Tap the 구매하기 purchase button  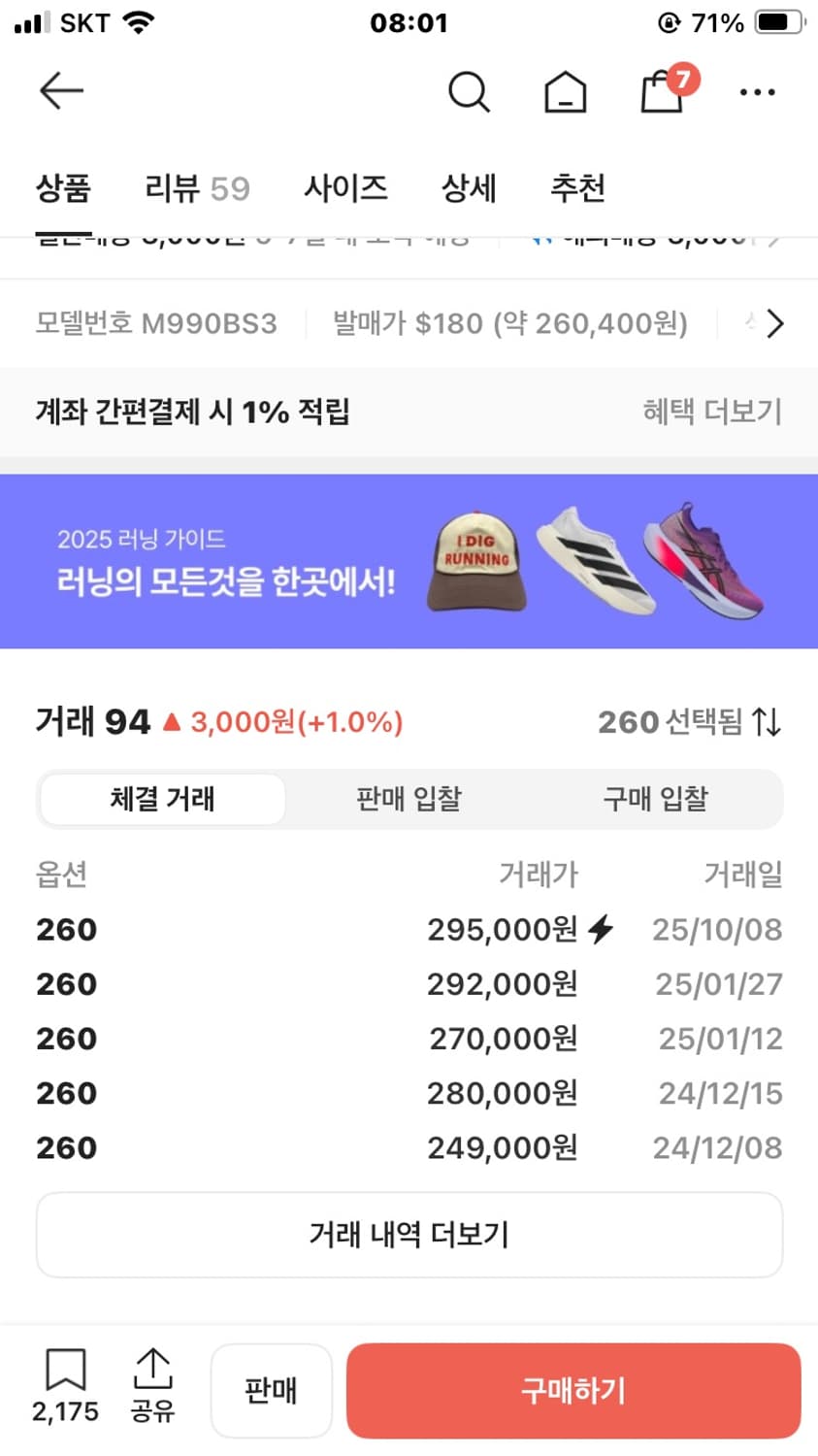coord(573,1390)
